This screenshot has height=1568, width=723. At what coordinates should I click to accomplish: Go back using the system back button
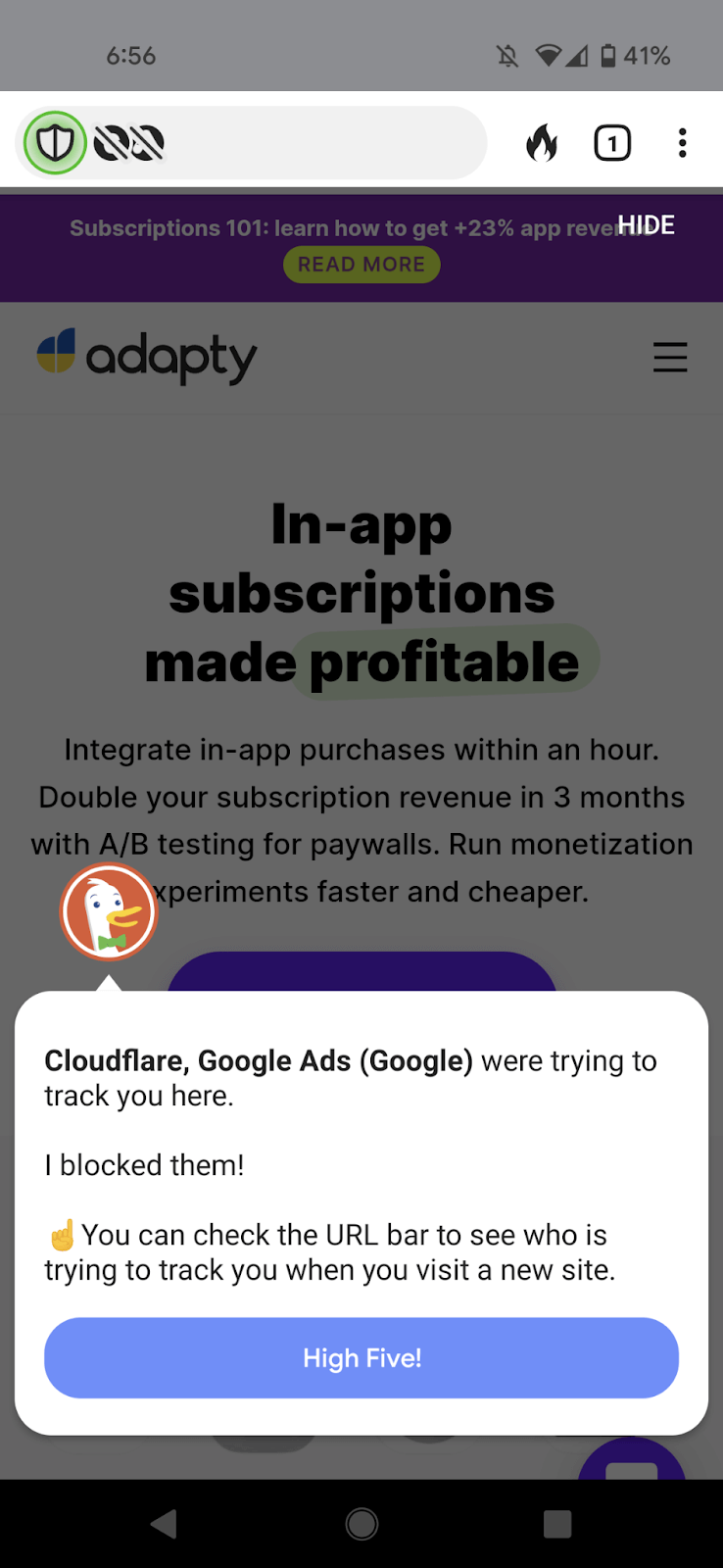[164, 1524]
